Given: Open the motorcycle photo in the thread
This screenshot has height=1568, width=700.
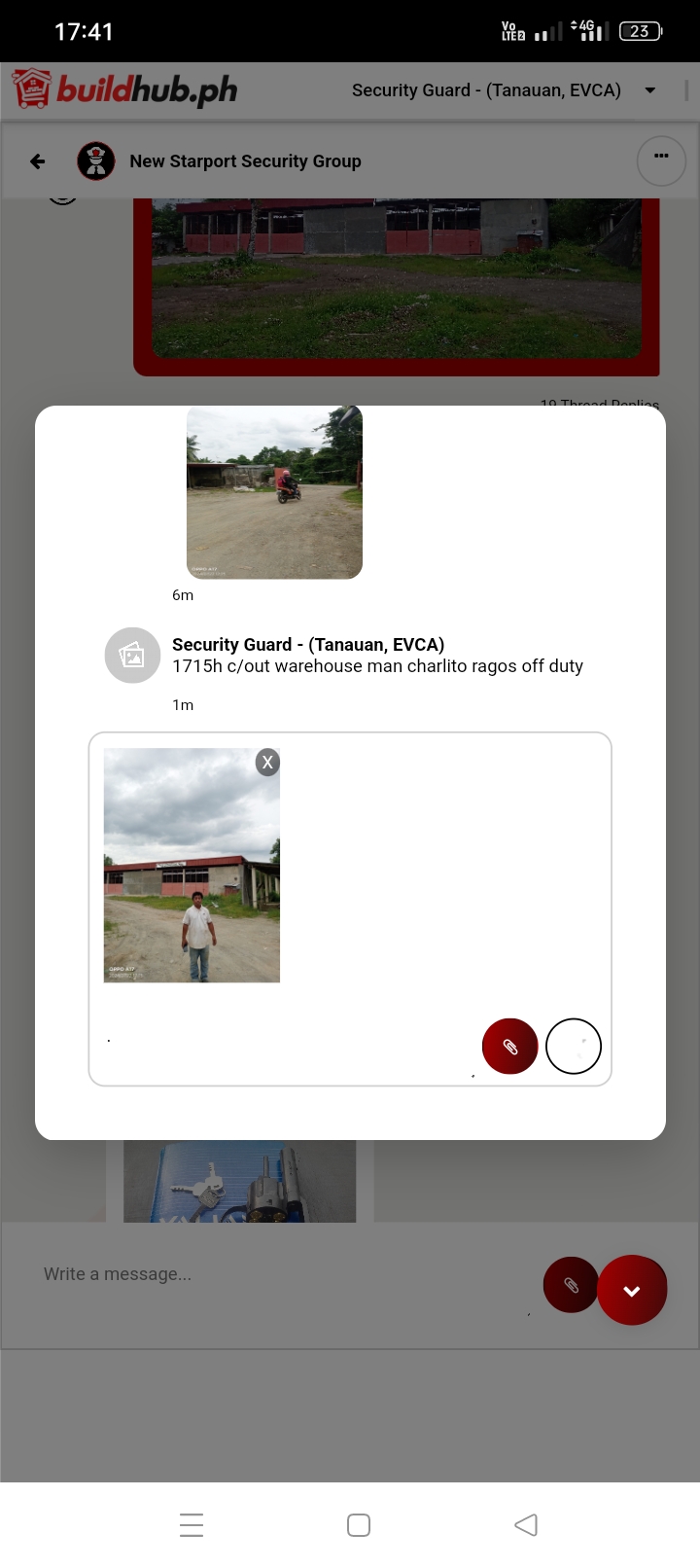Looking at the screenshot, I should pos(274,492).
